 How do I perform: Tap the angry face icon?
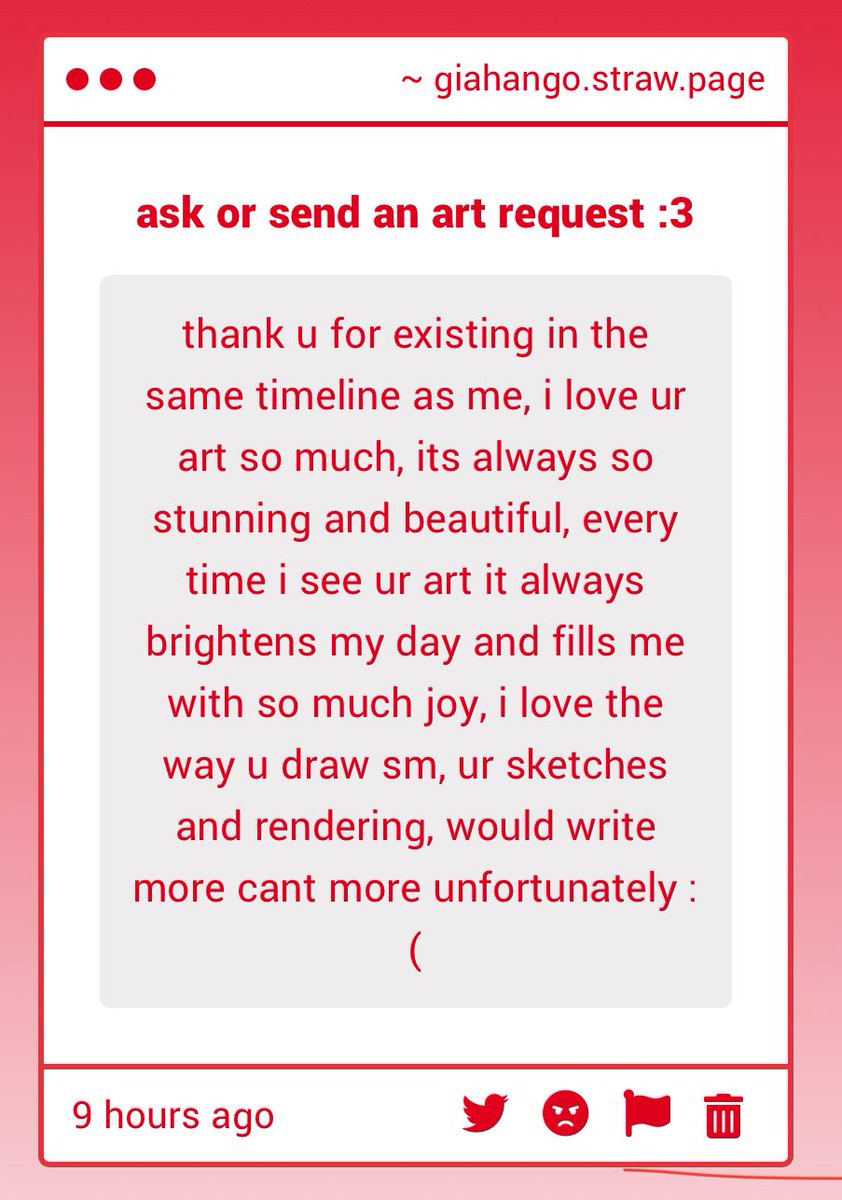pos(565,1113)
